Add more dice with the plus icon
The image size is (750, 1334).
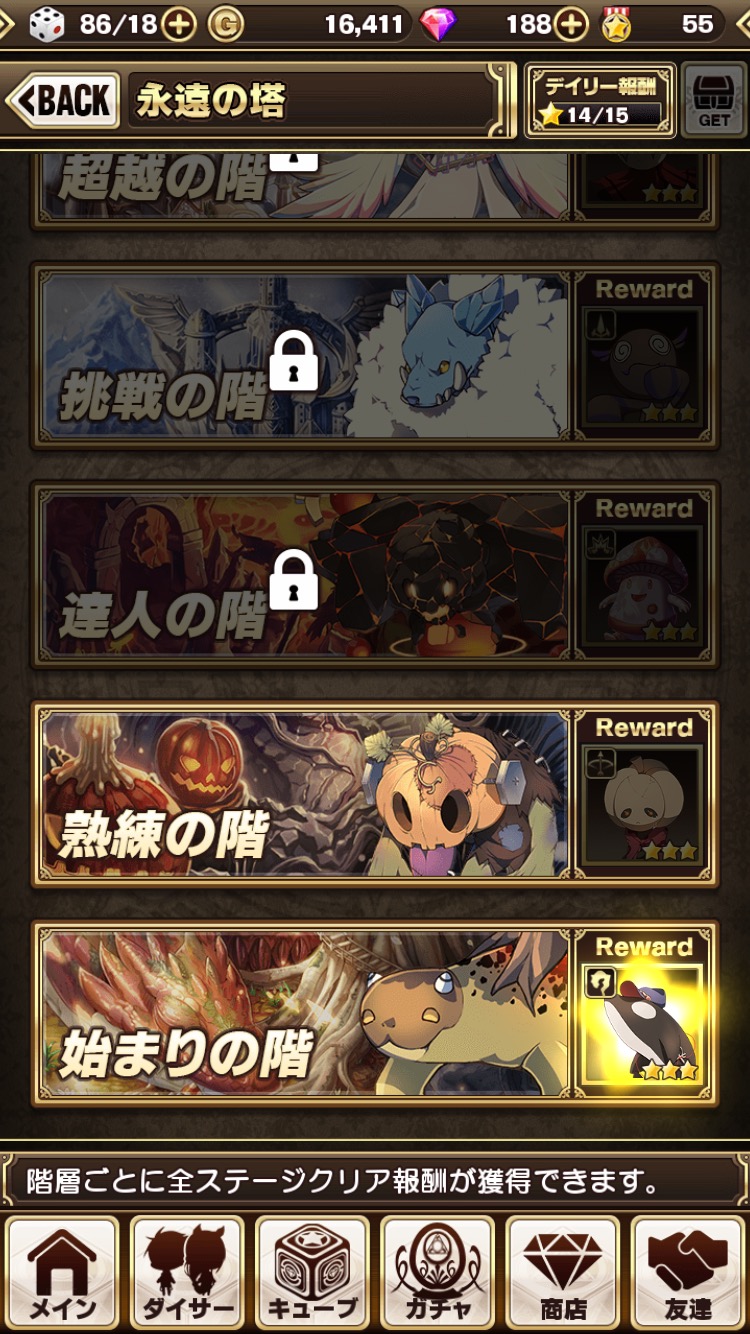pyautogui.click(x=179, y=25)
